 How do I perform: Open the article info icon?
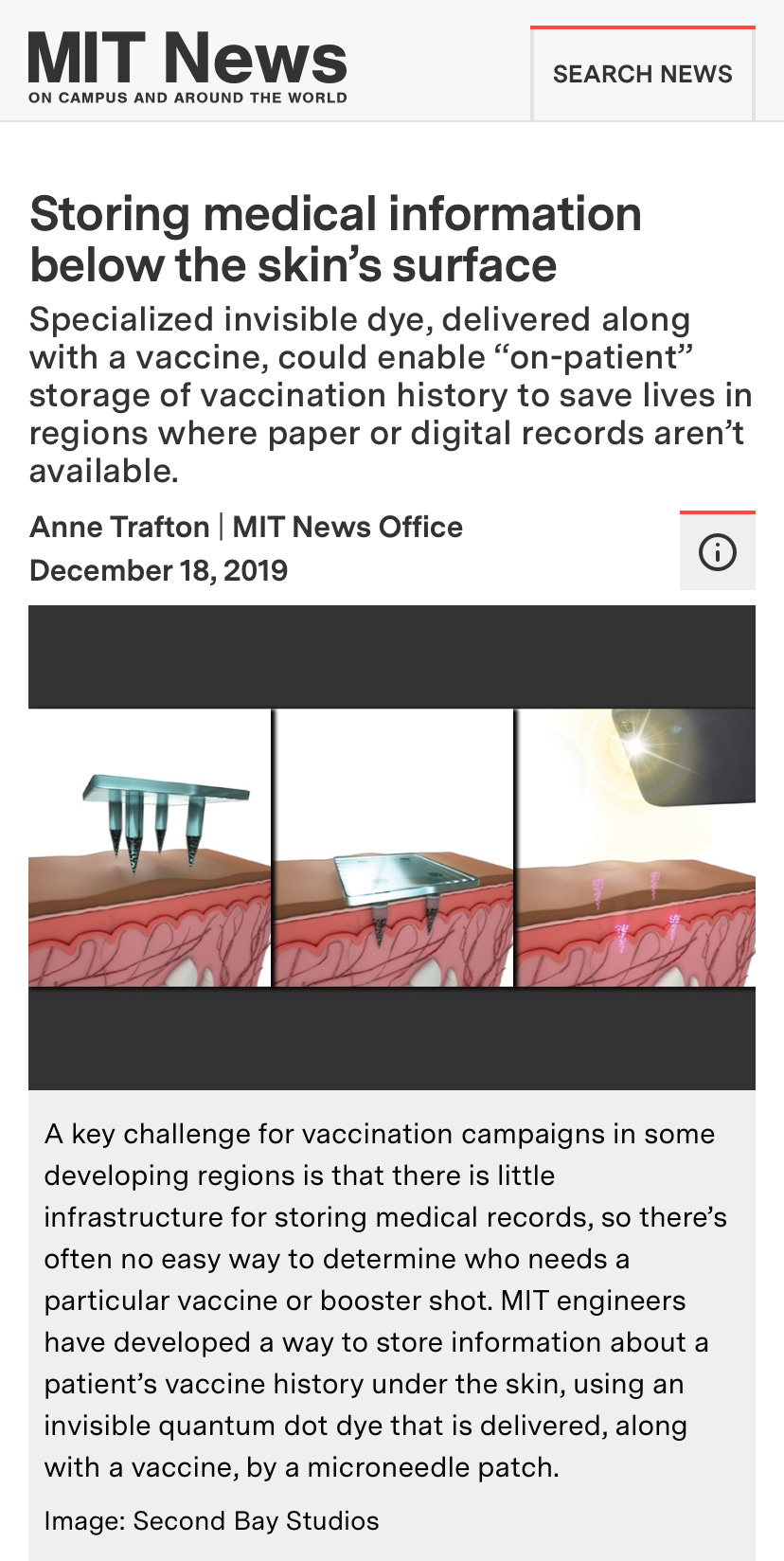(717, 551)
